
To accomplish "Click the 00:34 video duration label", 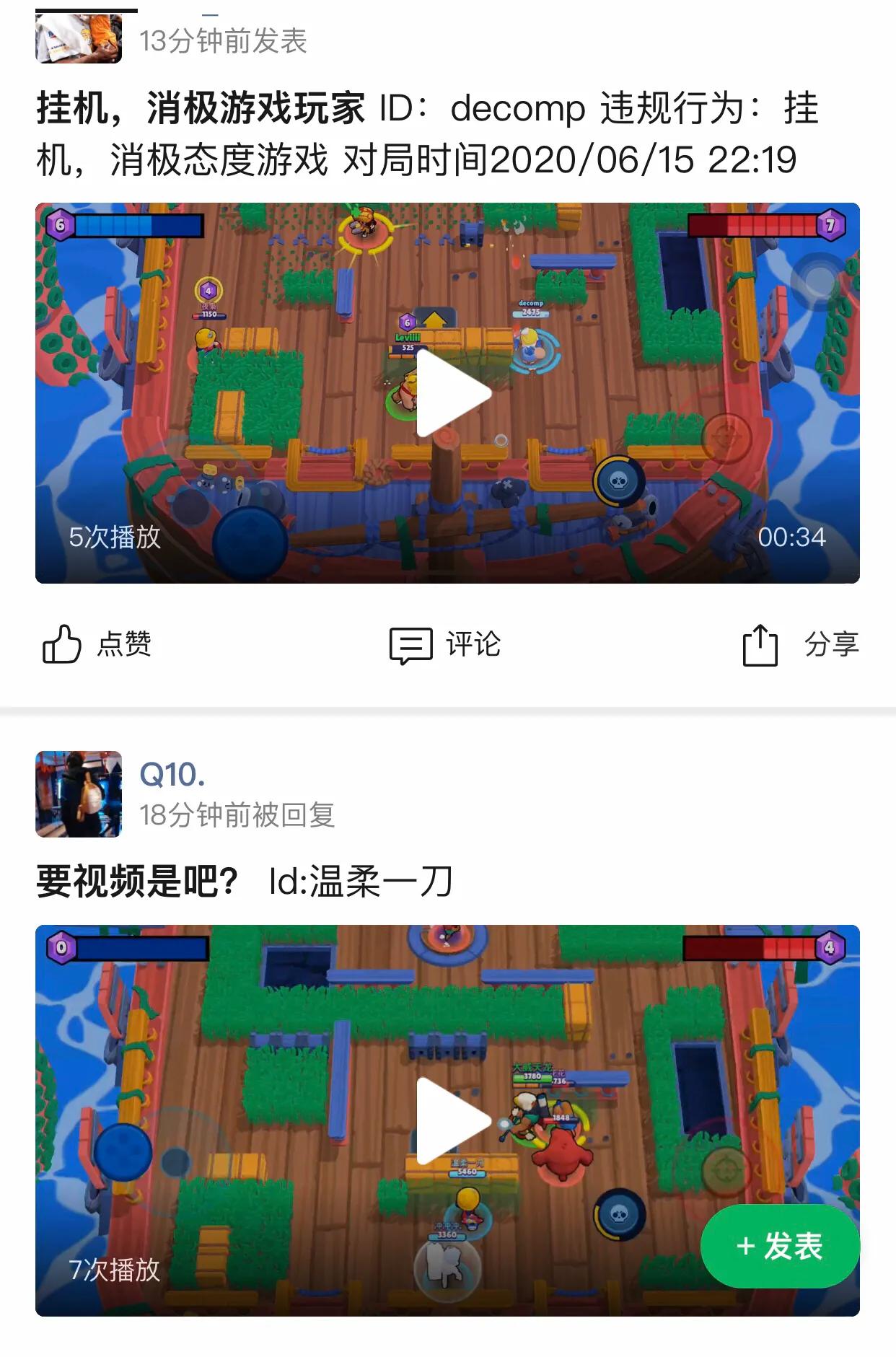I will 791,537.
